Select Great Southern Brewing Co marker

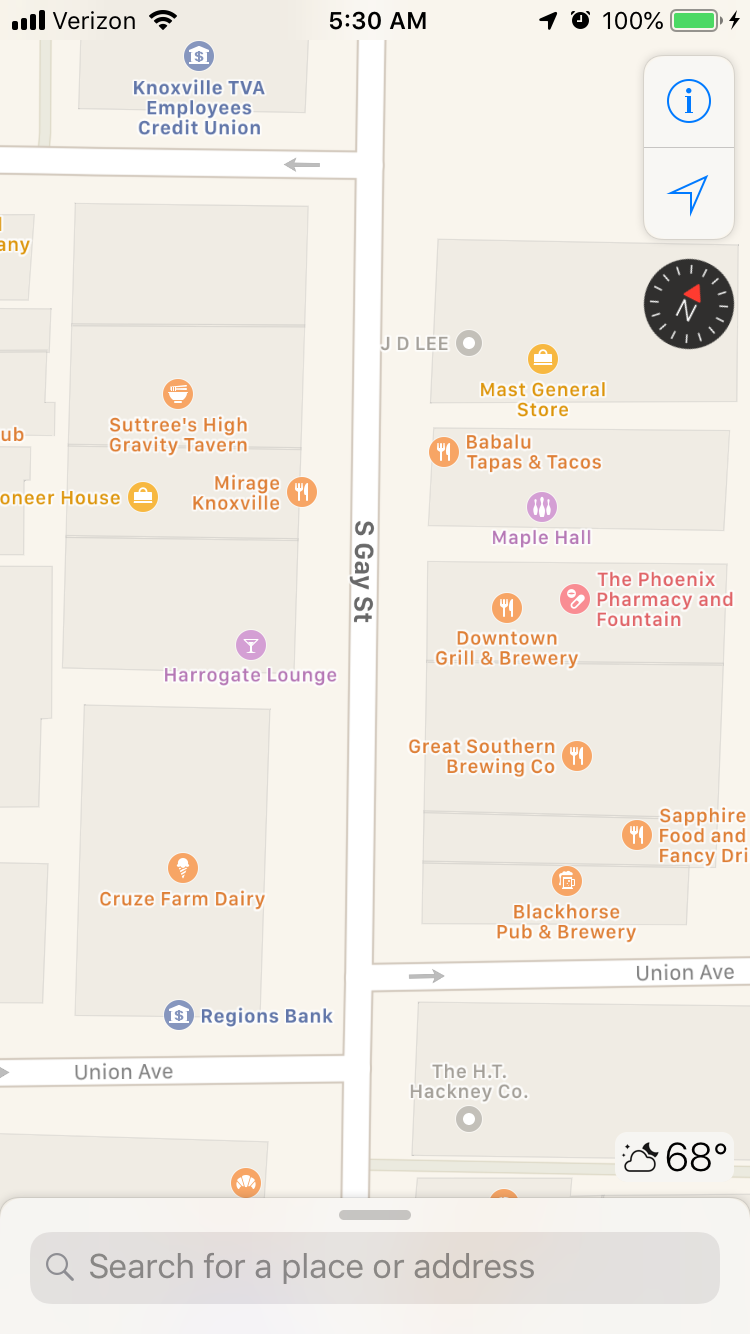coord(576,756)
